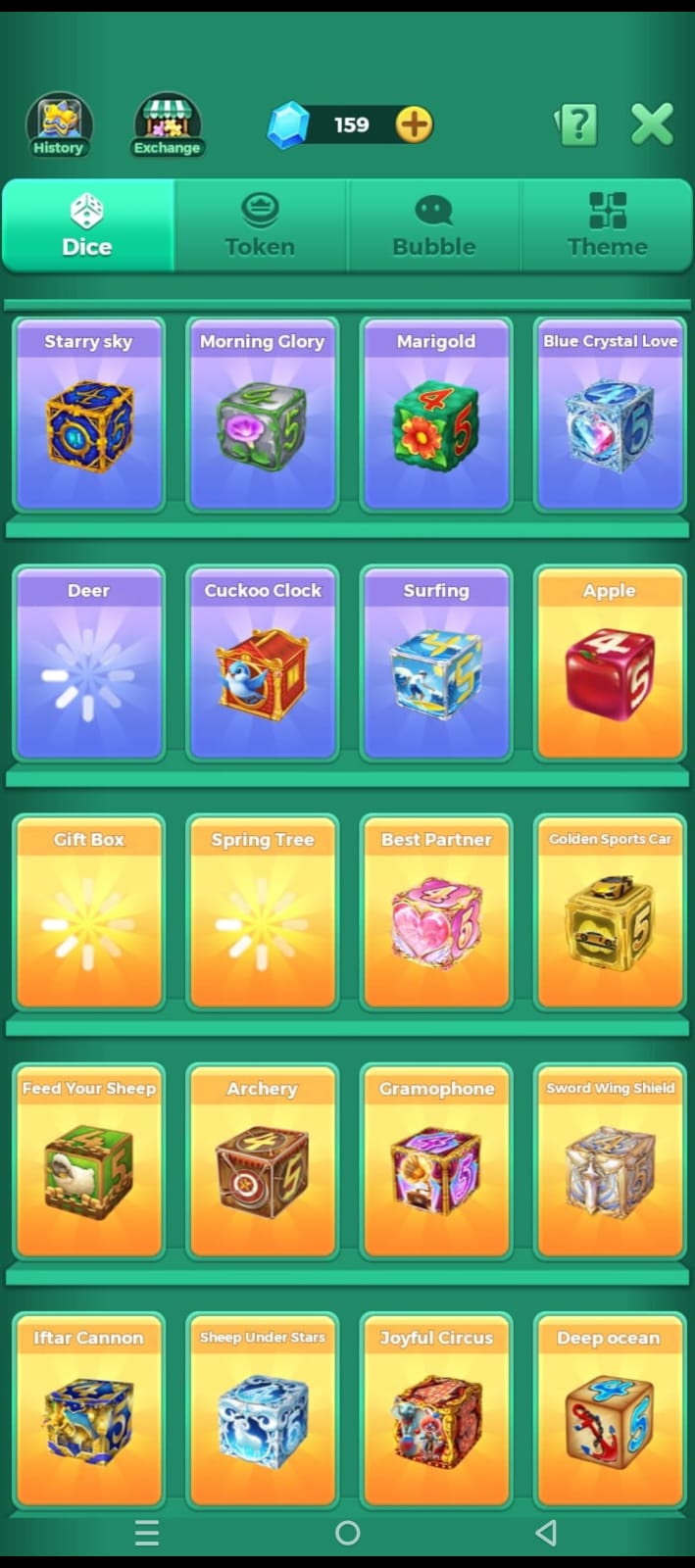Image resolution: width=695 pixels, height=1568 pixels.
Task: Open the History icon
Action: pyautogui.click(x=59, y=125)
